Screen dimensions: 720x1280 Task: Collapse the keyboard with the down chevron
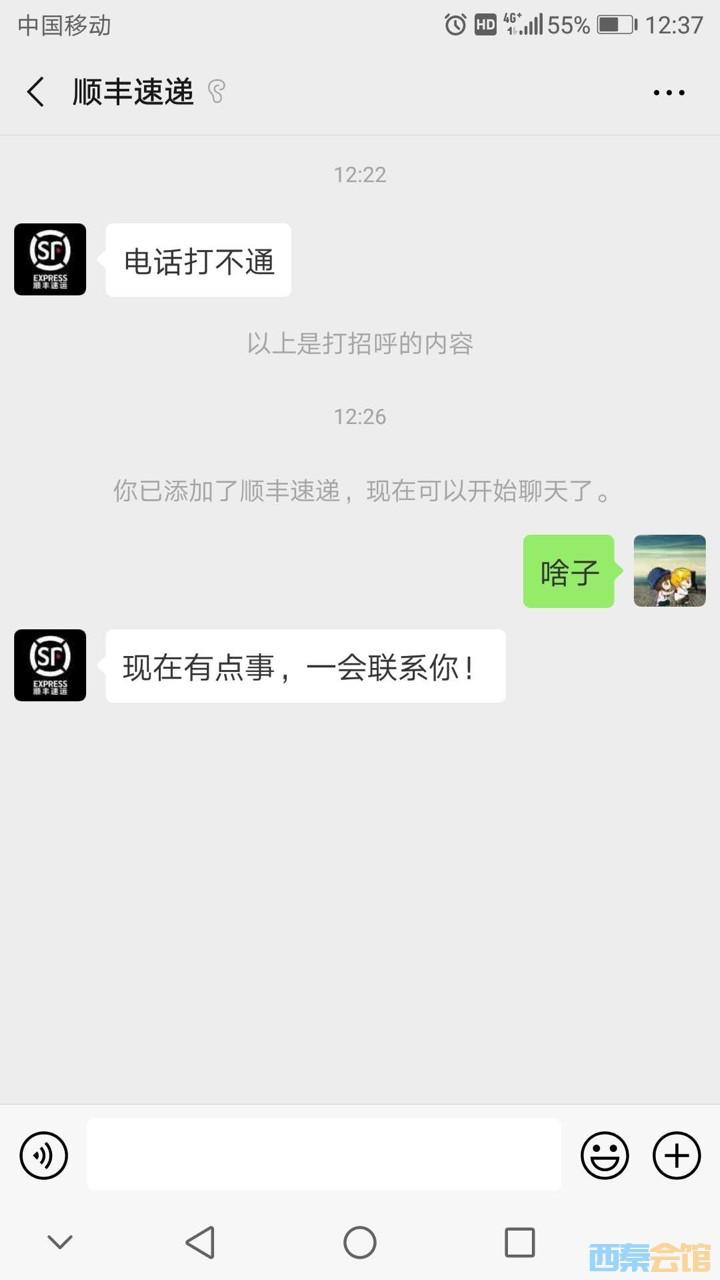click(x=58, y=1240)
